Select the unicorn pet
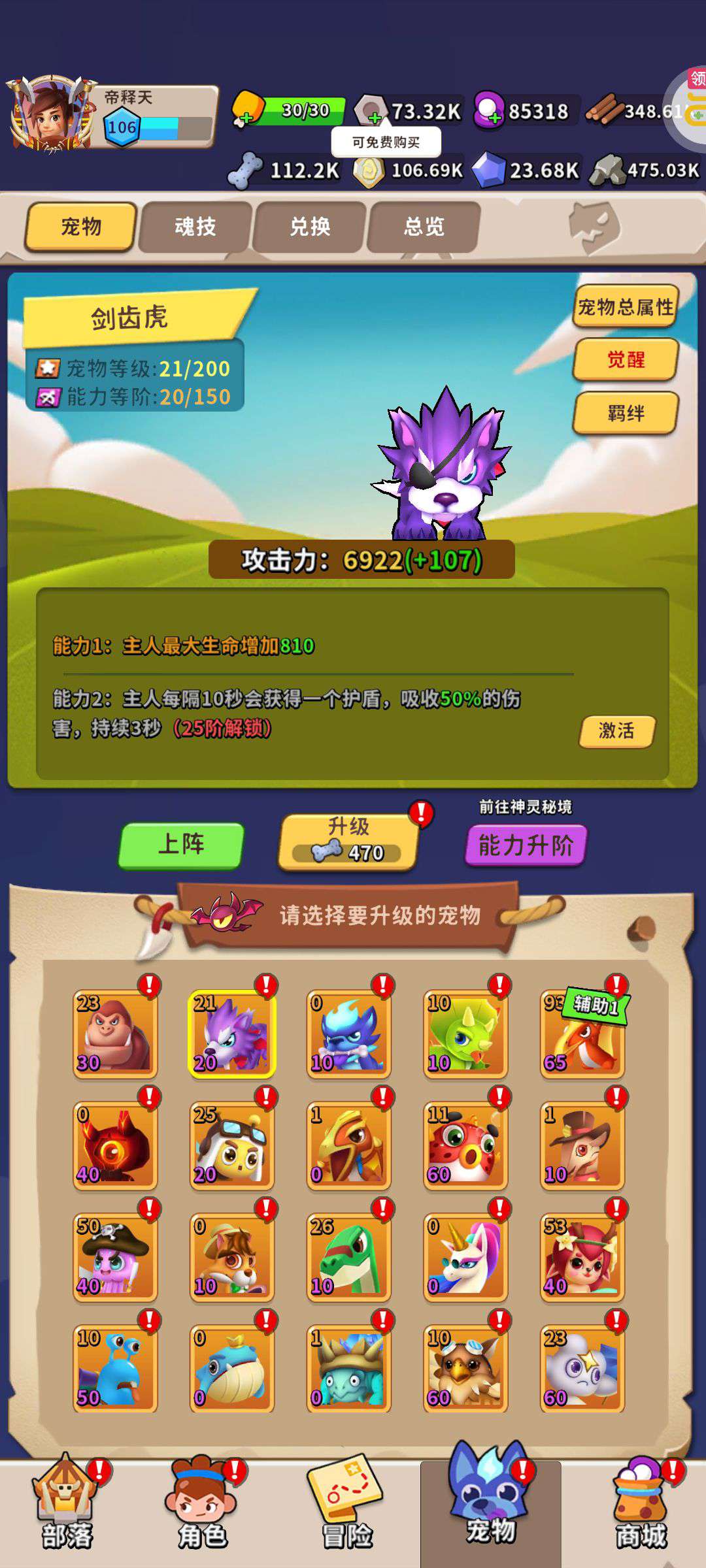706x1568 pixels. (x=465, y=1257)
